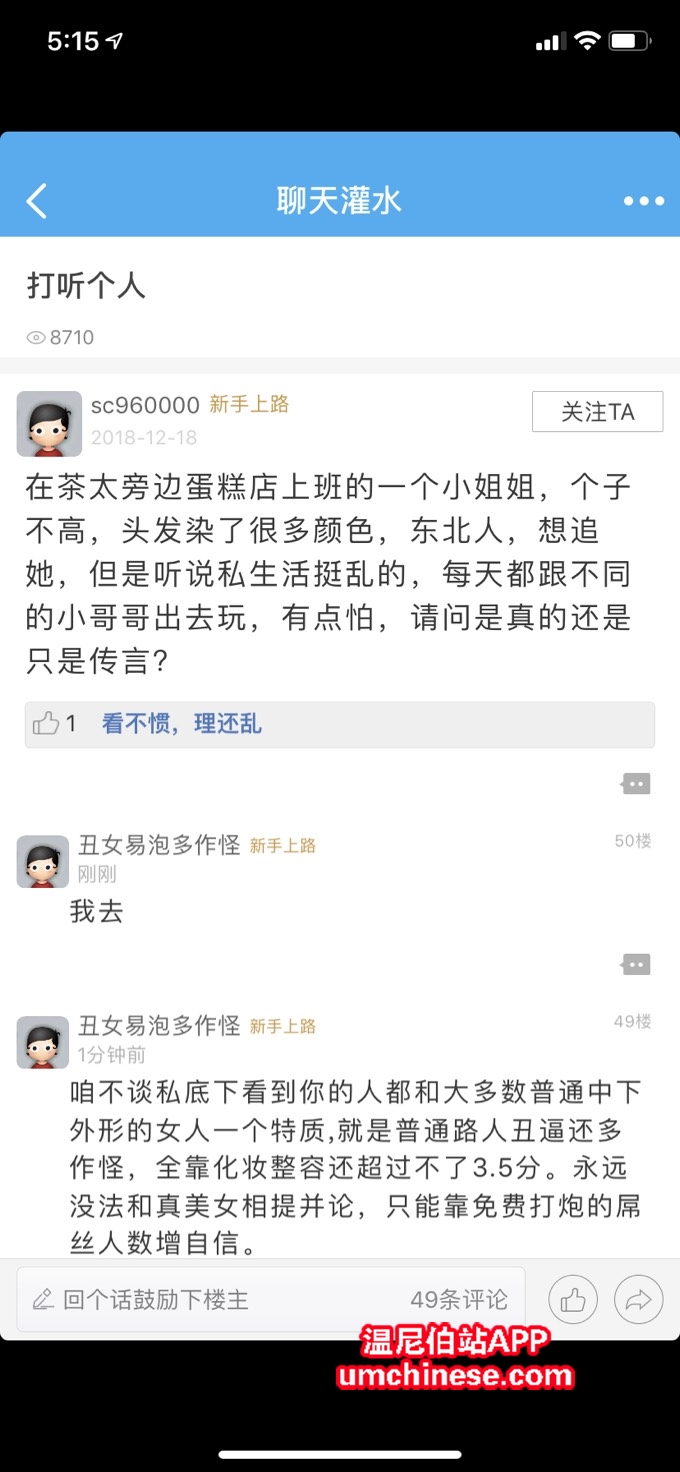
Task: Reply to the 50楼 comment
Action: tap(636, 964)
